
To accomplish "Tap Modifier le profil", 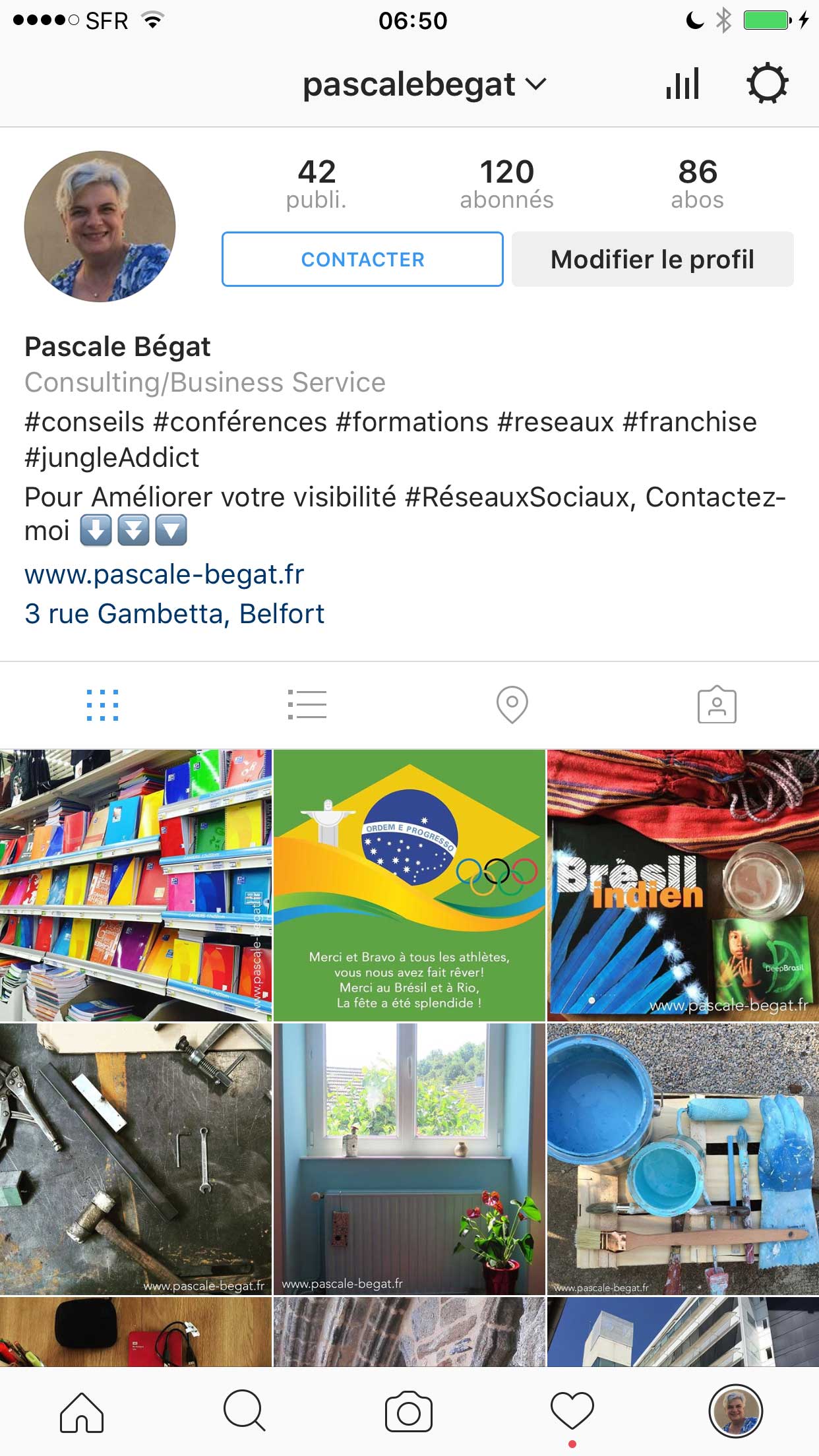I will click(x=652, y=259).
